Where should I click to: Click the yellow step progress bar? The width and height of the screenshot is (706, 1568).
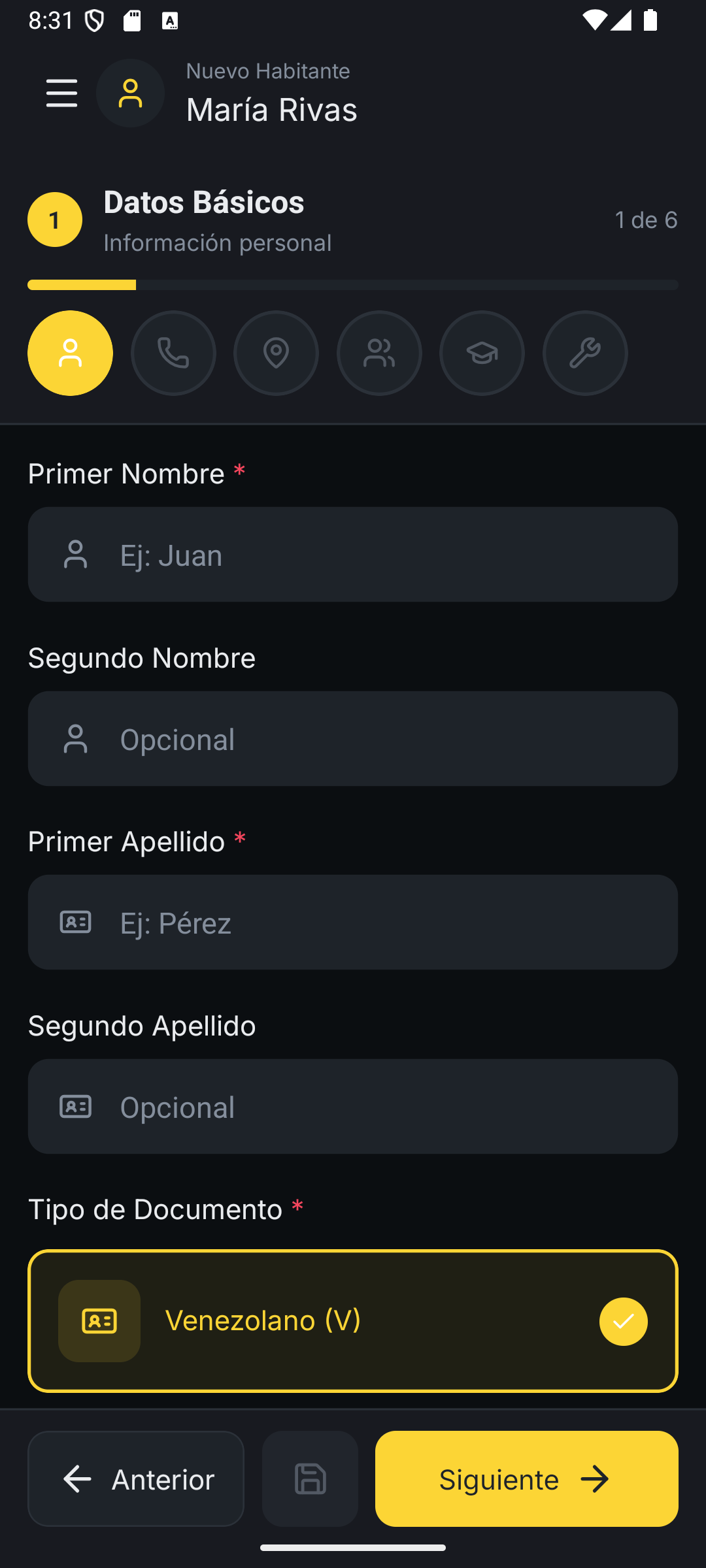[x=81, y=285]
